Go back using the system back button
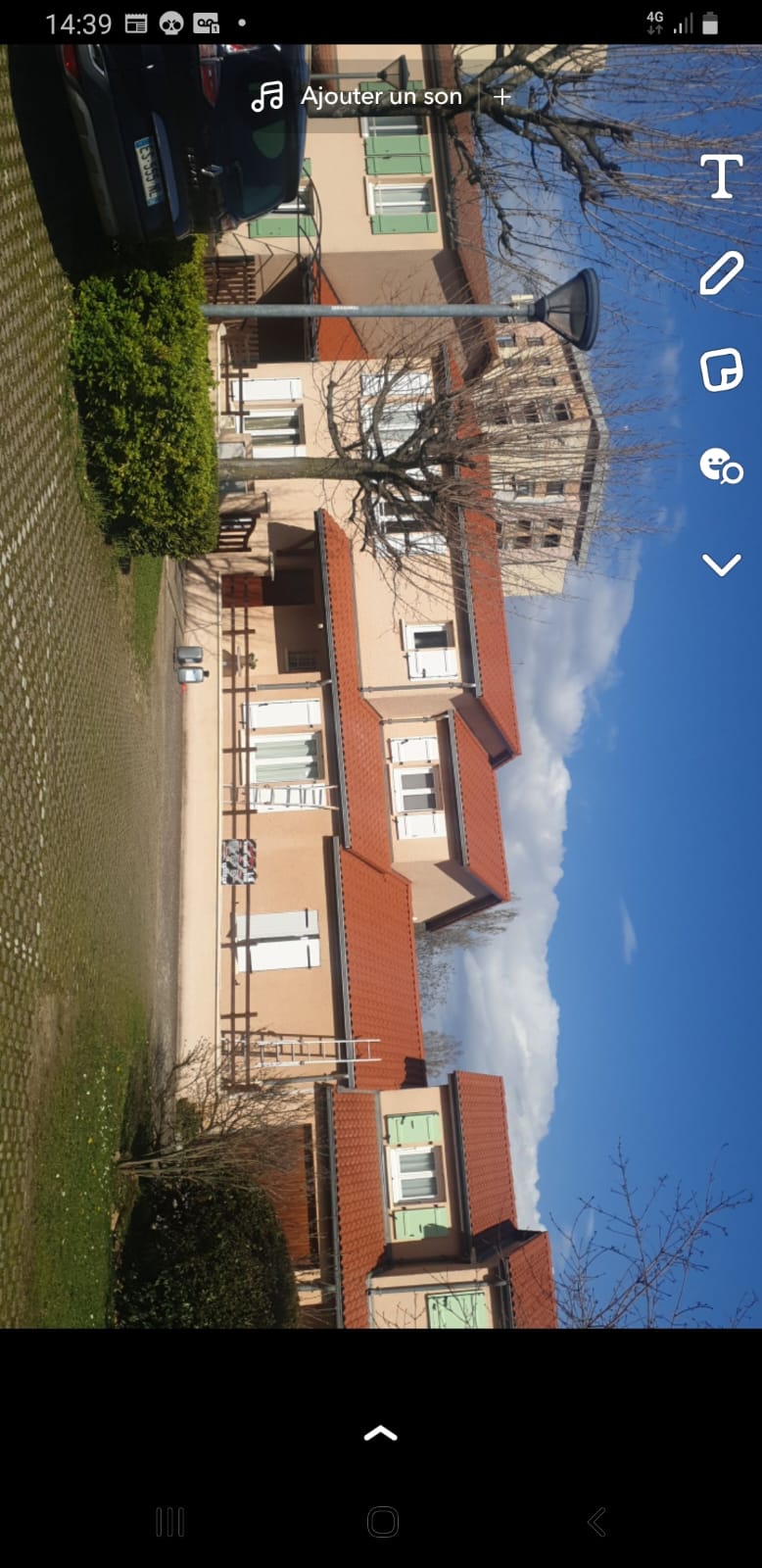This screenshot has height=1568, width=762. tap(596, 1522)
